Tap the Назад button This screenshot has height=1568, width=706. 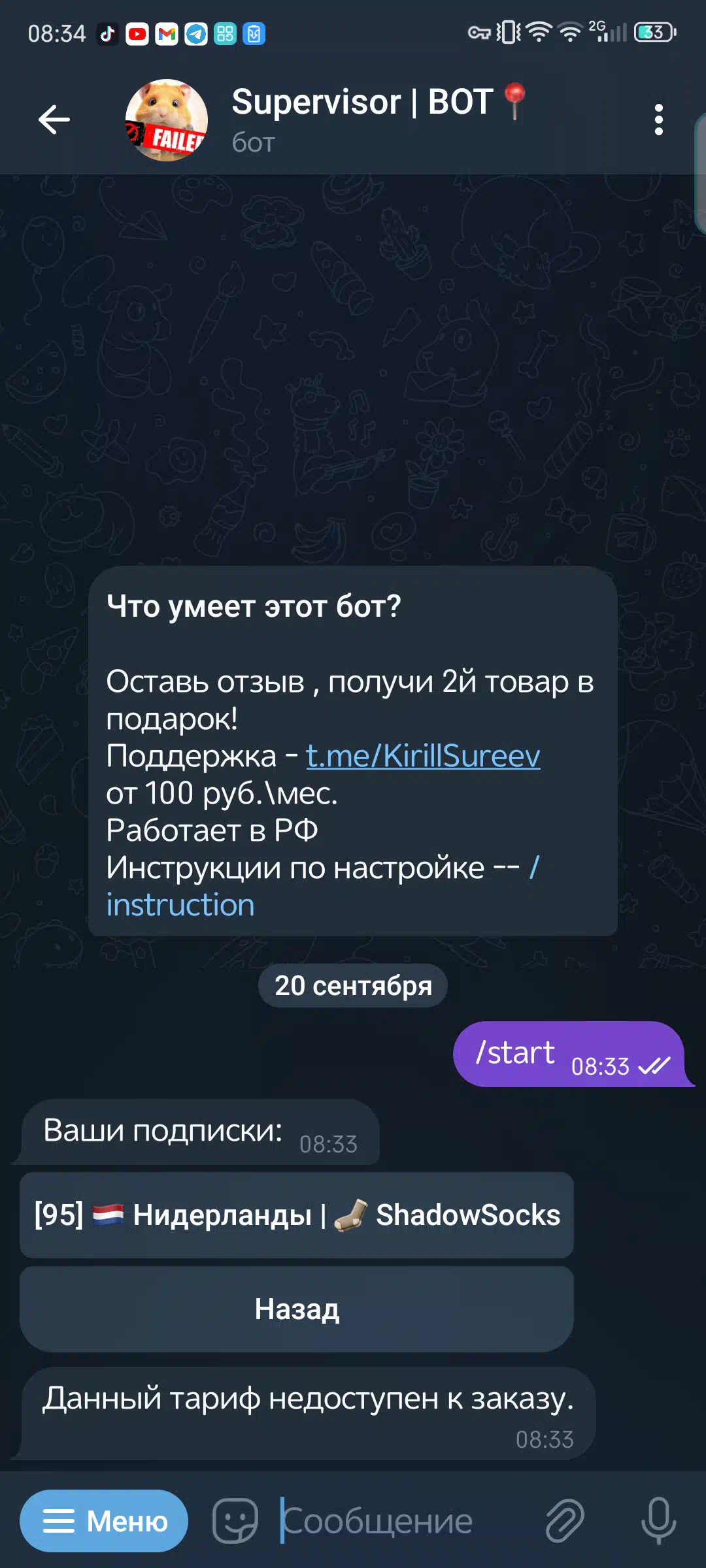[x=297, y=1309]
